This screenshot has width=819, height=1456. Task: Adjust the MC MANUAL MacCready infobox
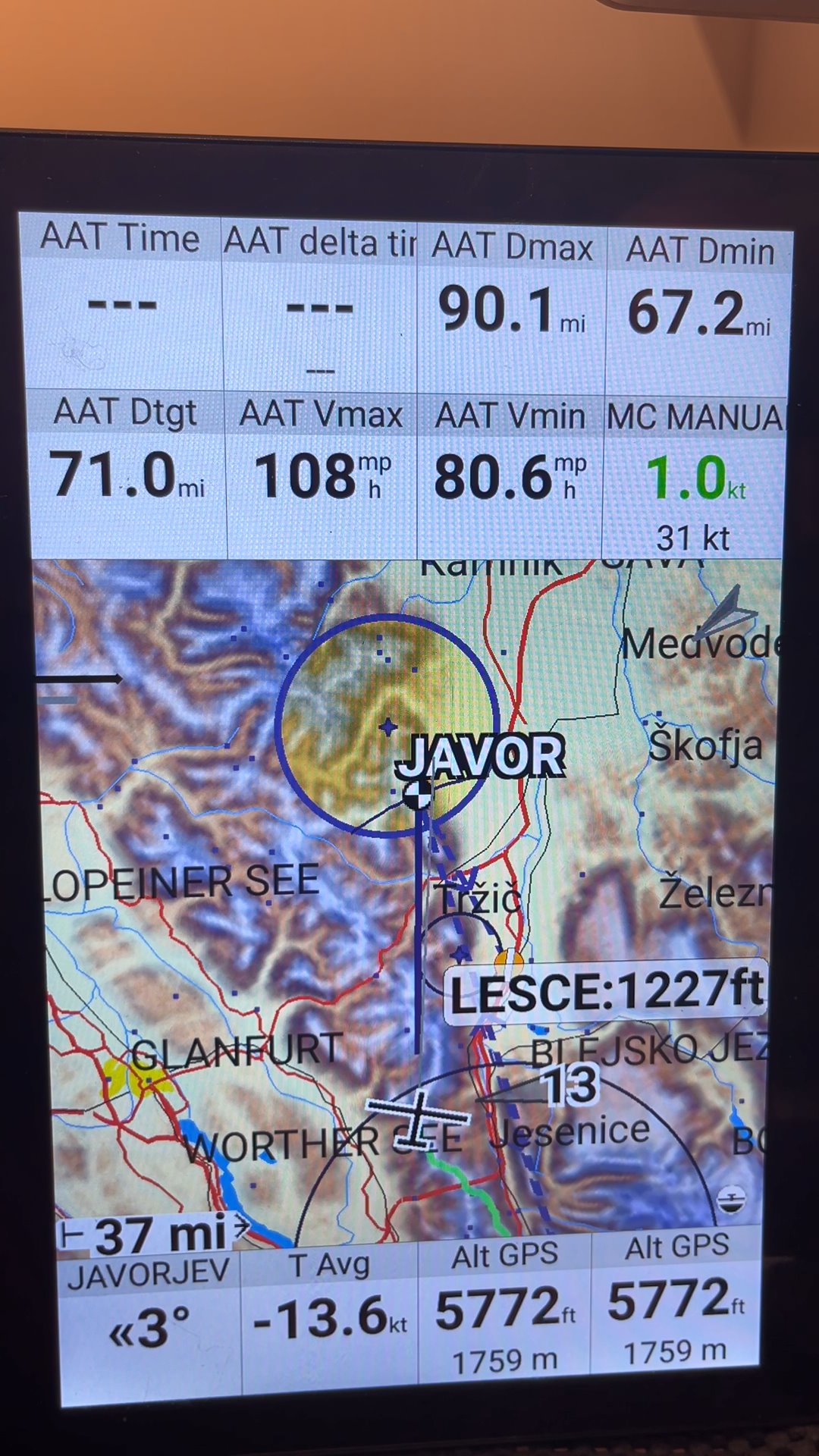pos(693,479)
